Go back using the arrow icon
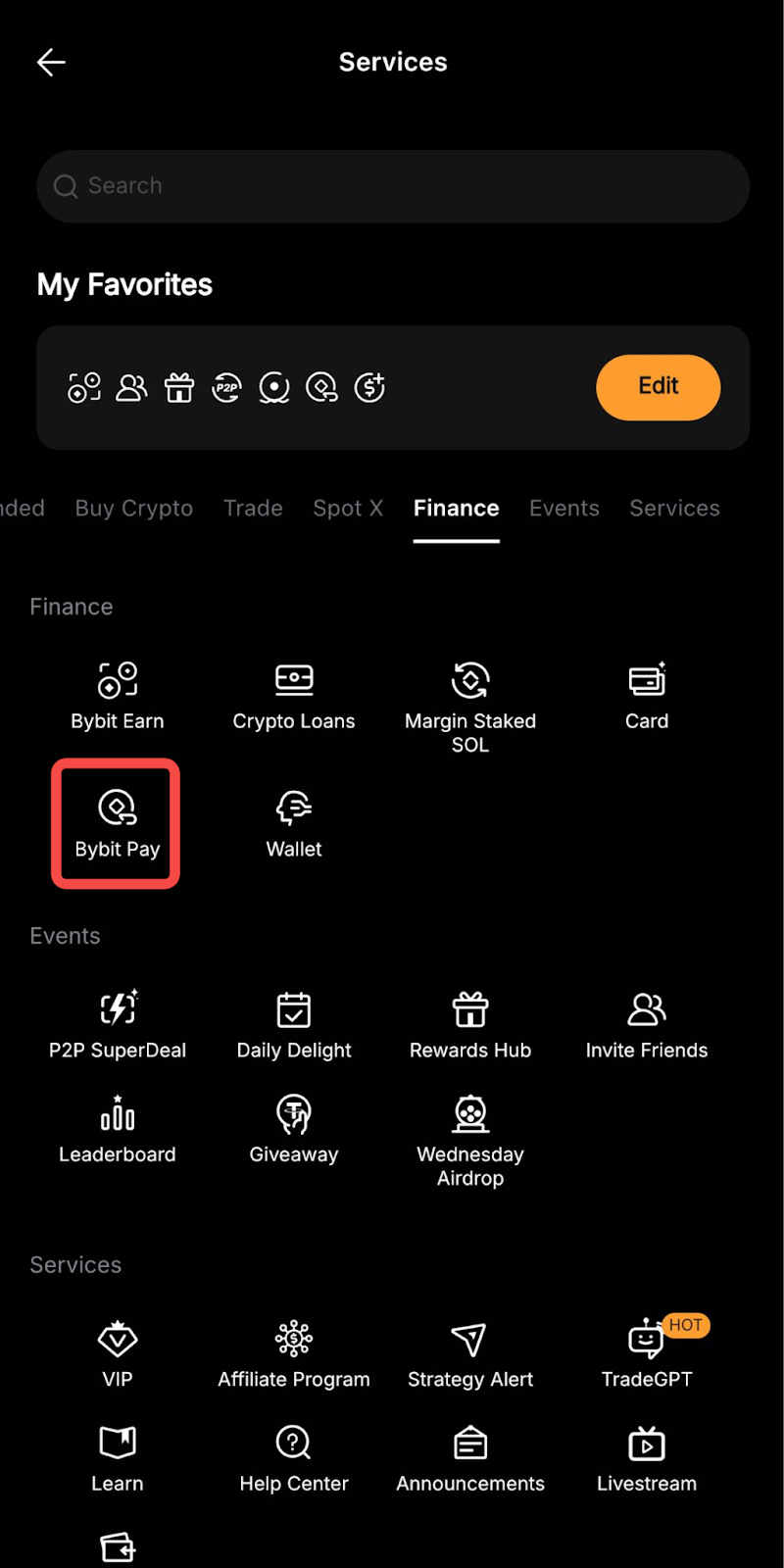 tap(51, 63)
